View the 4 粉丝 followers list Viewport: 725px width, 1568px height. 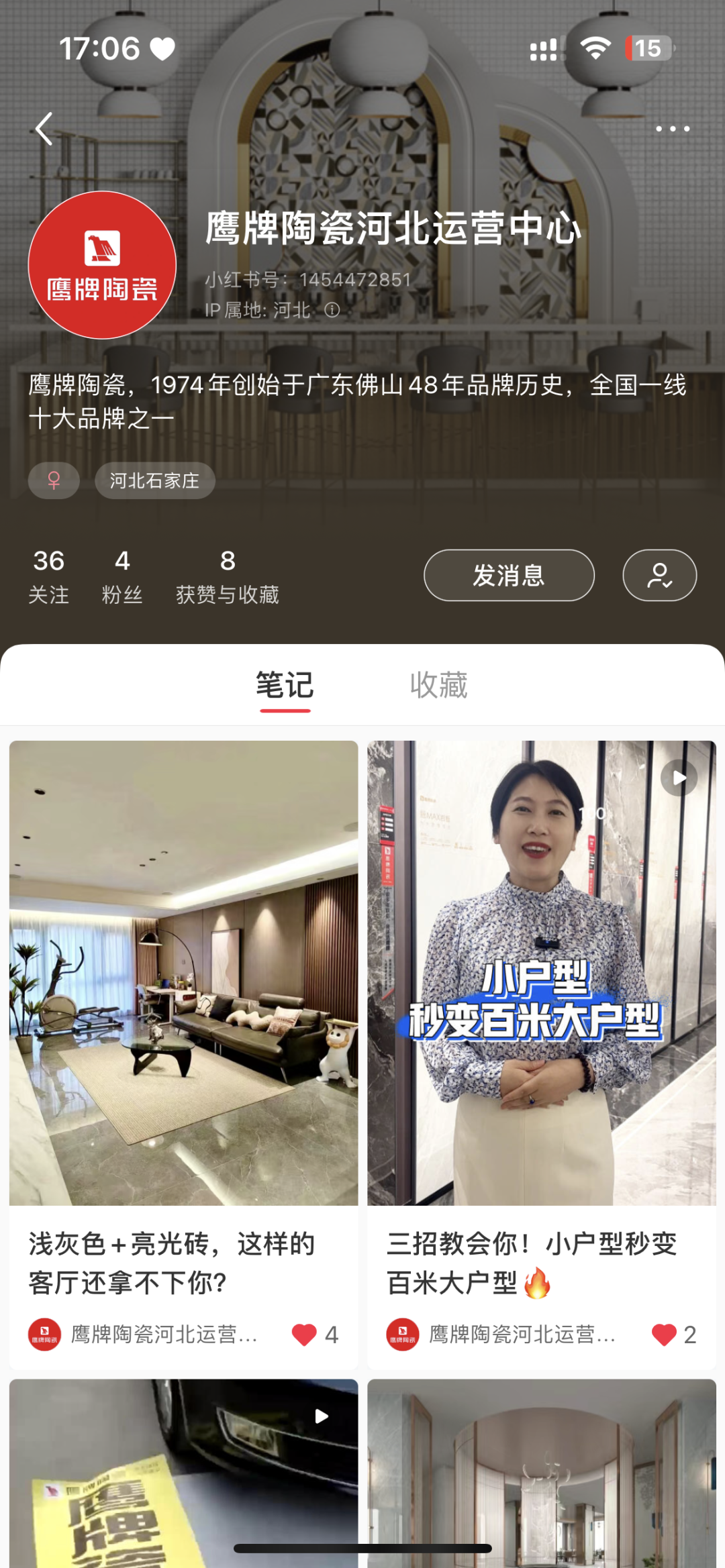(122, 576)
